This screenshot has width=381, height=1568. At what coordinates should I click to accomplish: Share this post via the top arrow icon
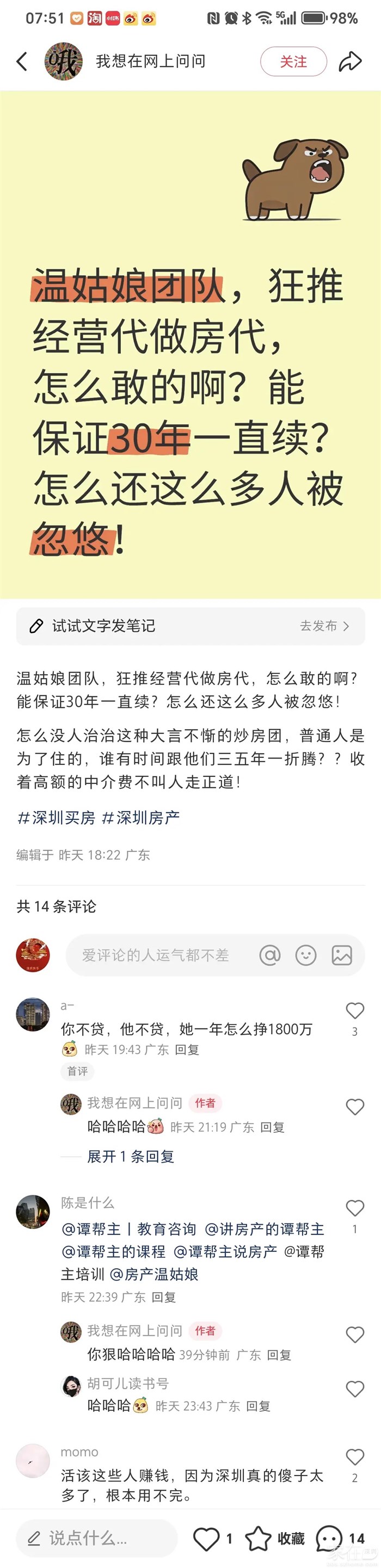[350, 61]
